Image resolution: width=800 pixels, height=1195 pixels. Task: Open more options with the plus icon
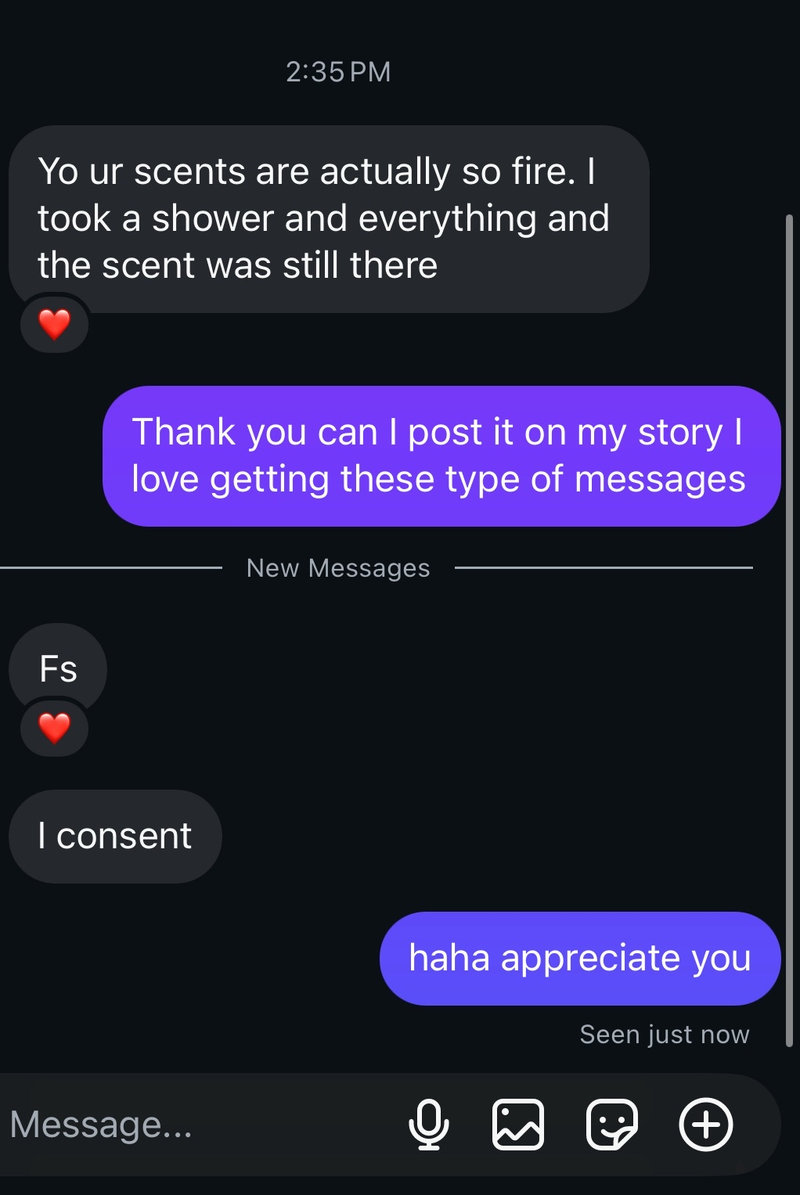click(706, 1125)
